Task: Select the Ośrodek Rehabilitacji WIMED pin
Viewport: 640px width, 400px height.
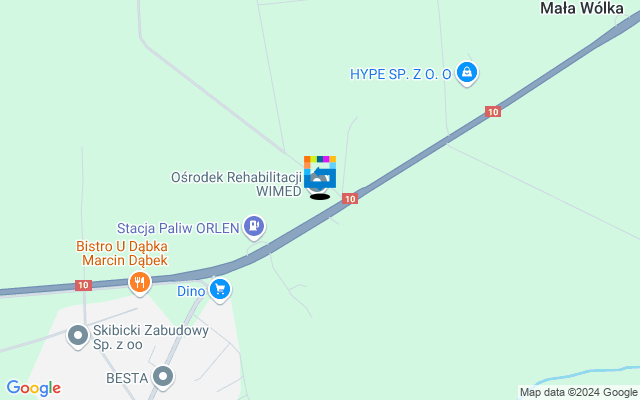Action: pos(320,175)
